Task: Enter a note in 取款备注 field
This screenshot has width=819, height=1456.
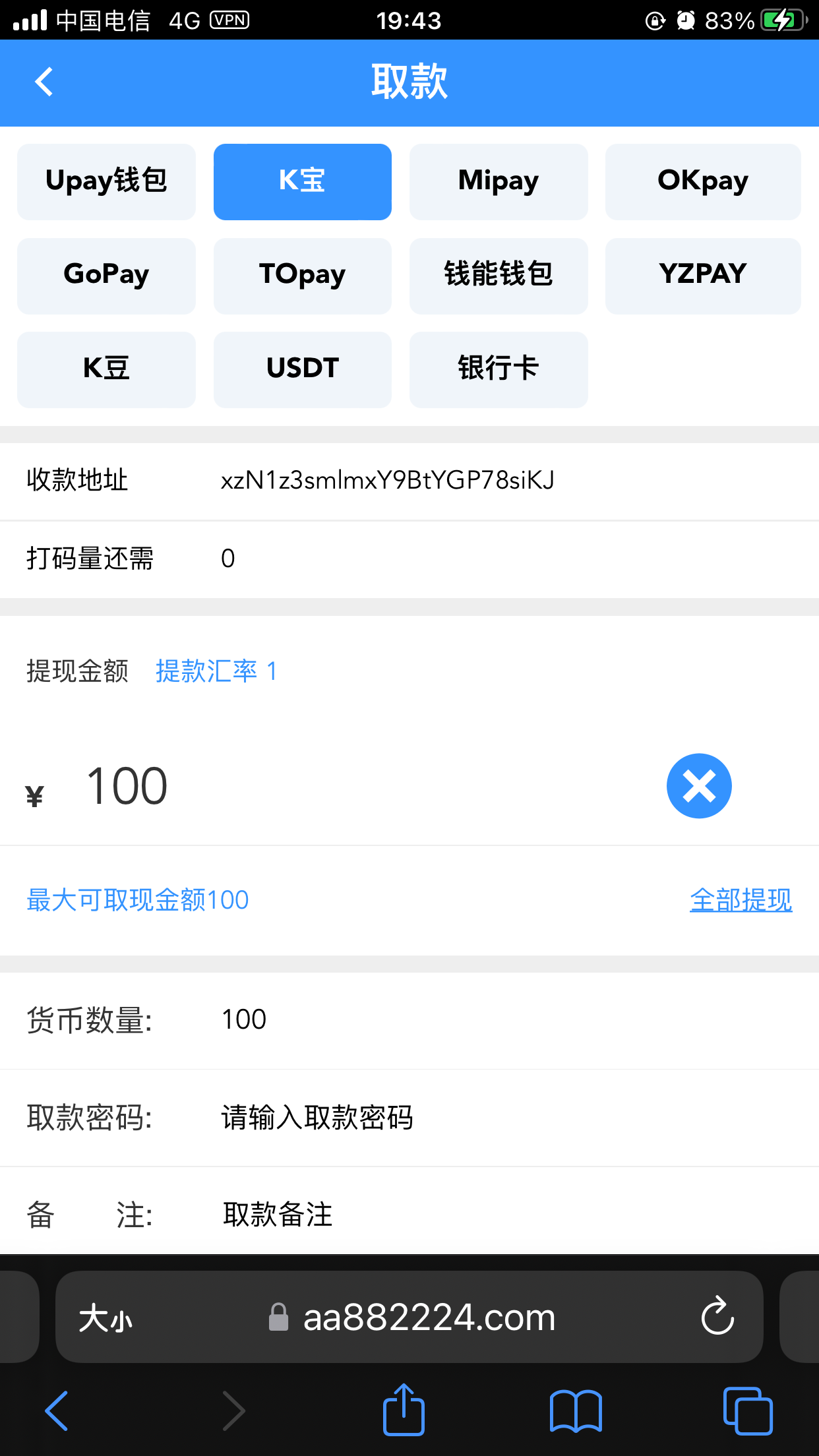Action: click(x=462, y=1215)
